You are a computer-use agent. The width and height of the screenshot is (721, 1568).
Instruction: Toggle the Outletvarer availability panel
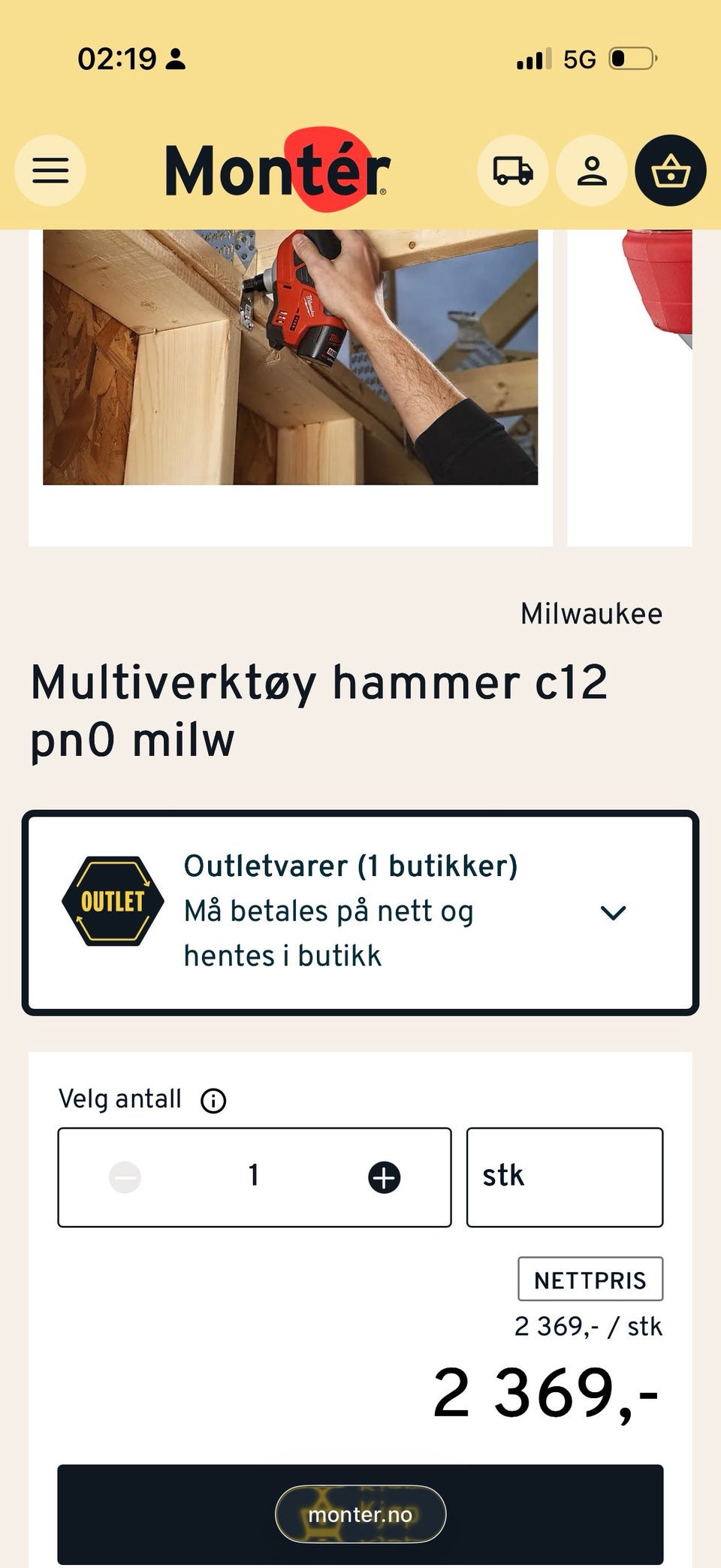[x=359, y=910]
